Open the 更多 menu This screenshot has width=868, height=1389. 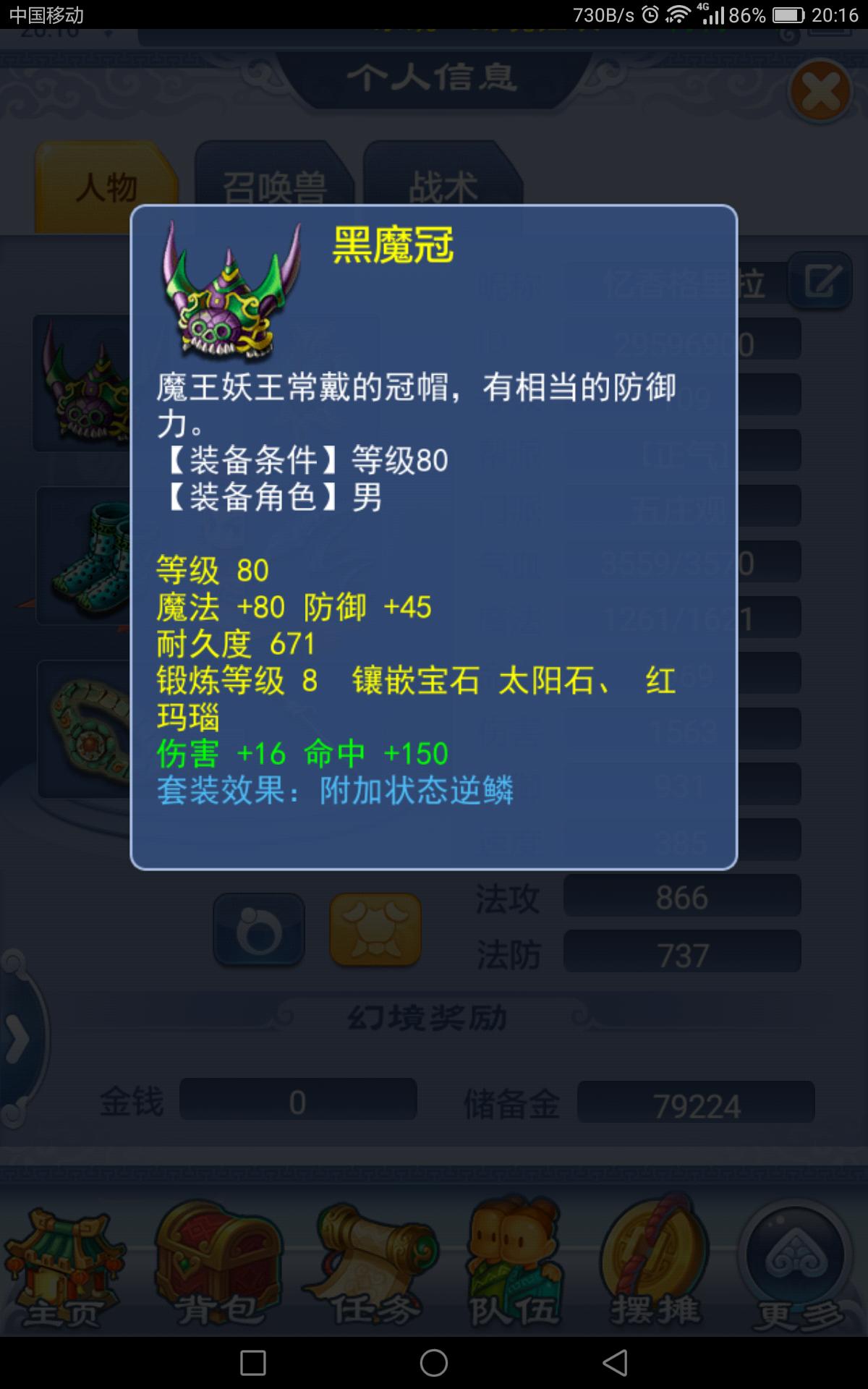coord(796,1267)
